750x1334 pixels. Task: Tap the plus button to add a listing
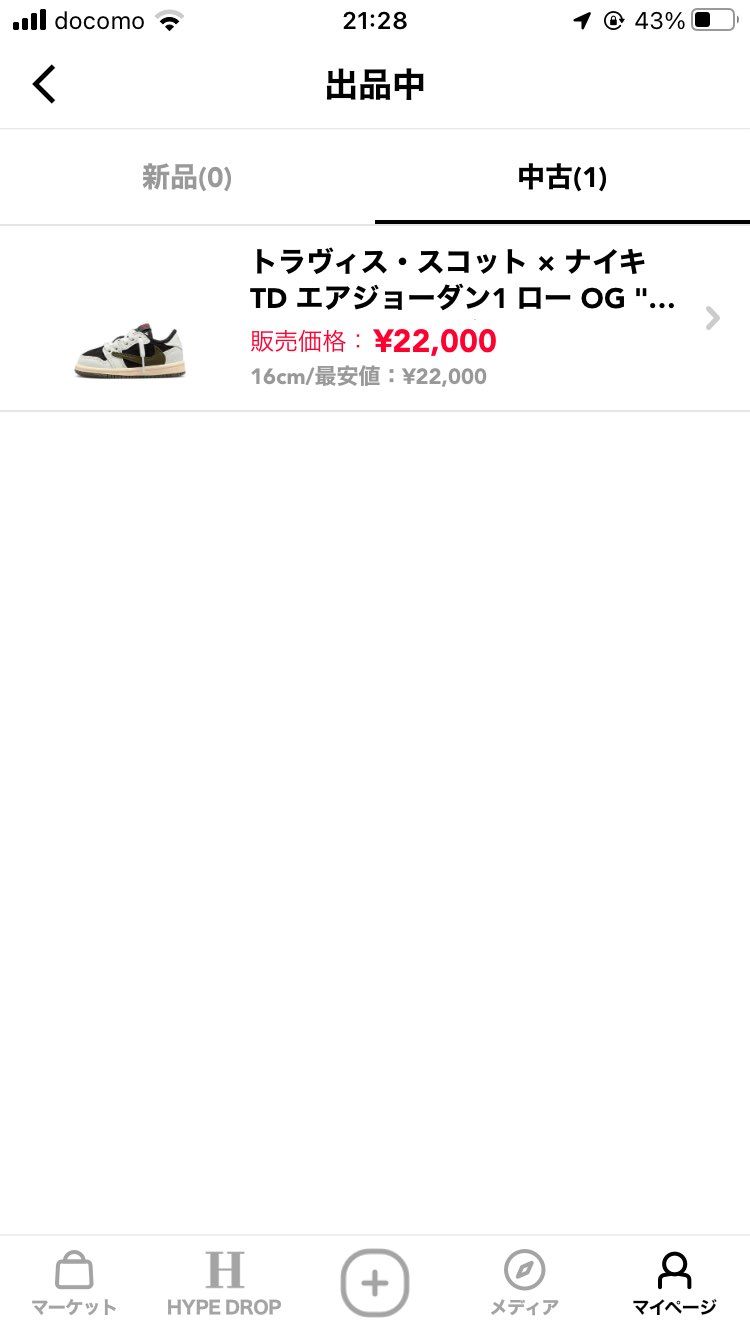(x=375, y=1281)
